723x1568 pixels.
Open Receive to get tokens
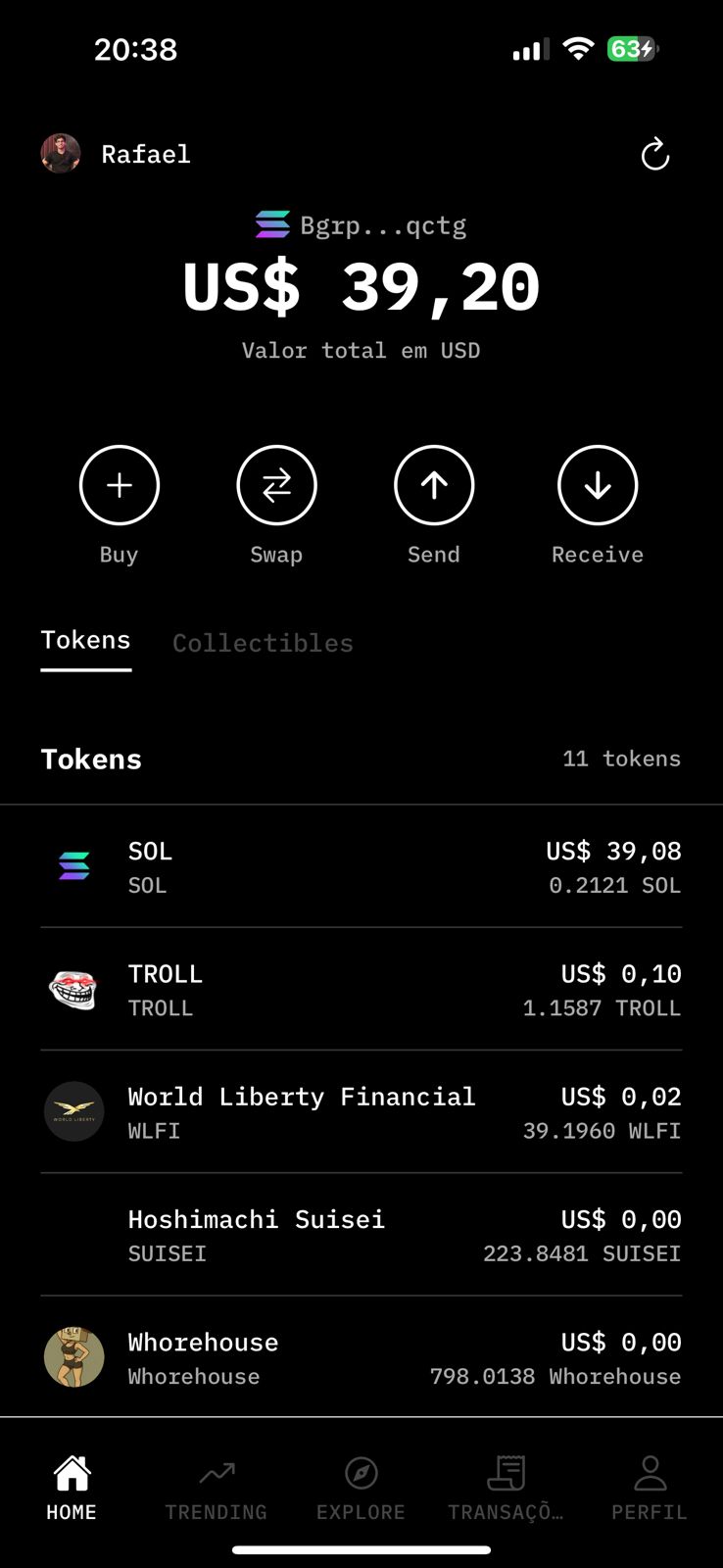coord(598,485)
